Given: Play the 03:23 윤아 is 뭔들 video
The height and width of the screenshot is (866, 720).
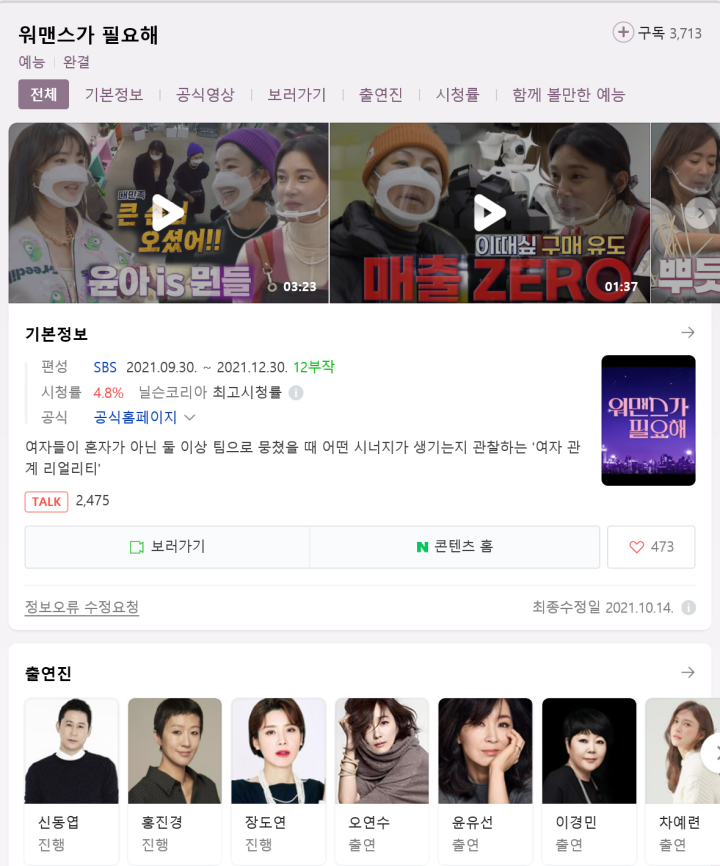Looking at the screenshot, I should pyautogui.click(x=168, y=212).
